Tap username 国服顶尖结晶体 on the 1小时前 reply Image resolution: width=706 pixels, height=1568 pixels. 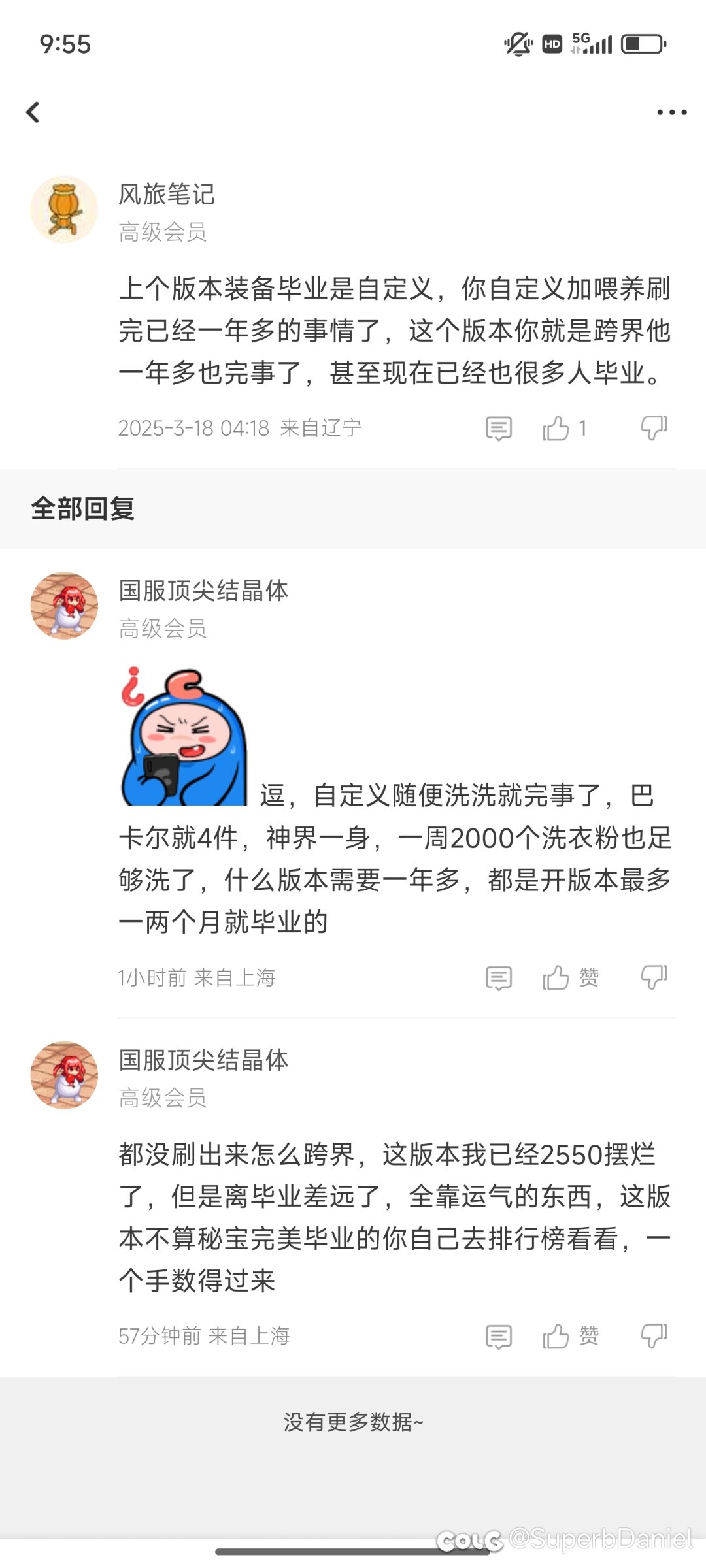coord(203,591)
